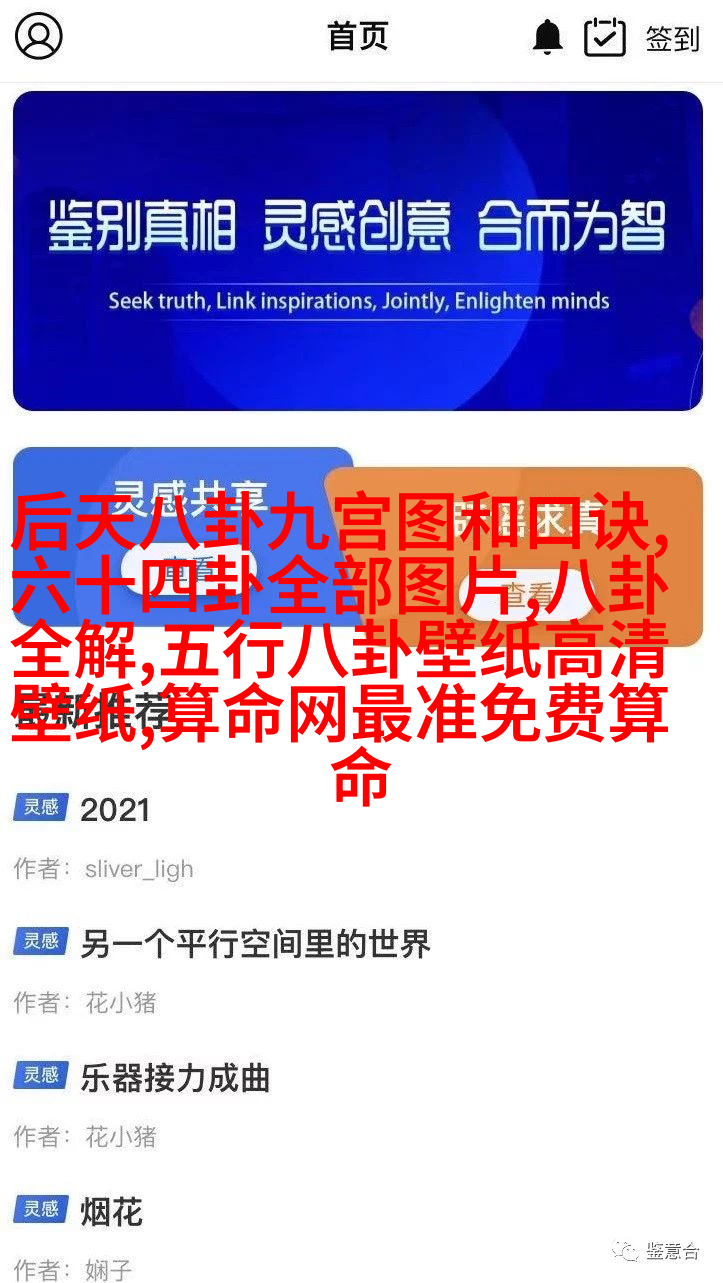The height and width of the screenshot is (1283, 723).
Task: Open the 鉴别真相 灵感创意 banner
Action: coord(358,250)
